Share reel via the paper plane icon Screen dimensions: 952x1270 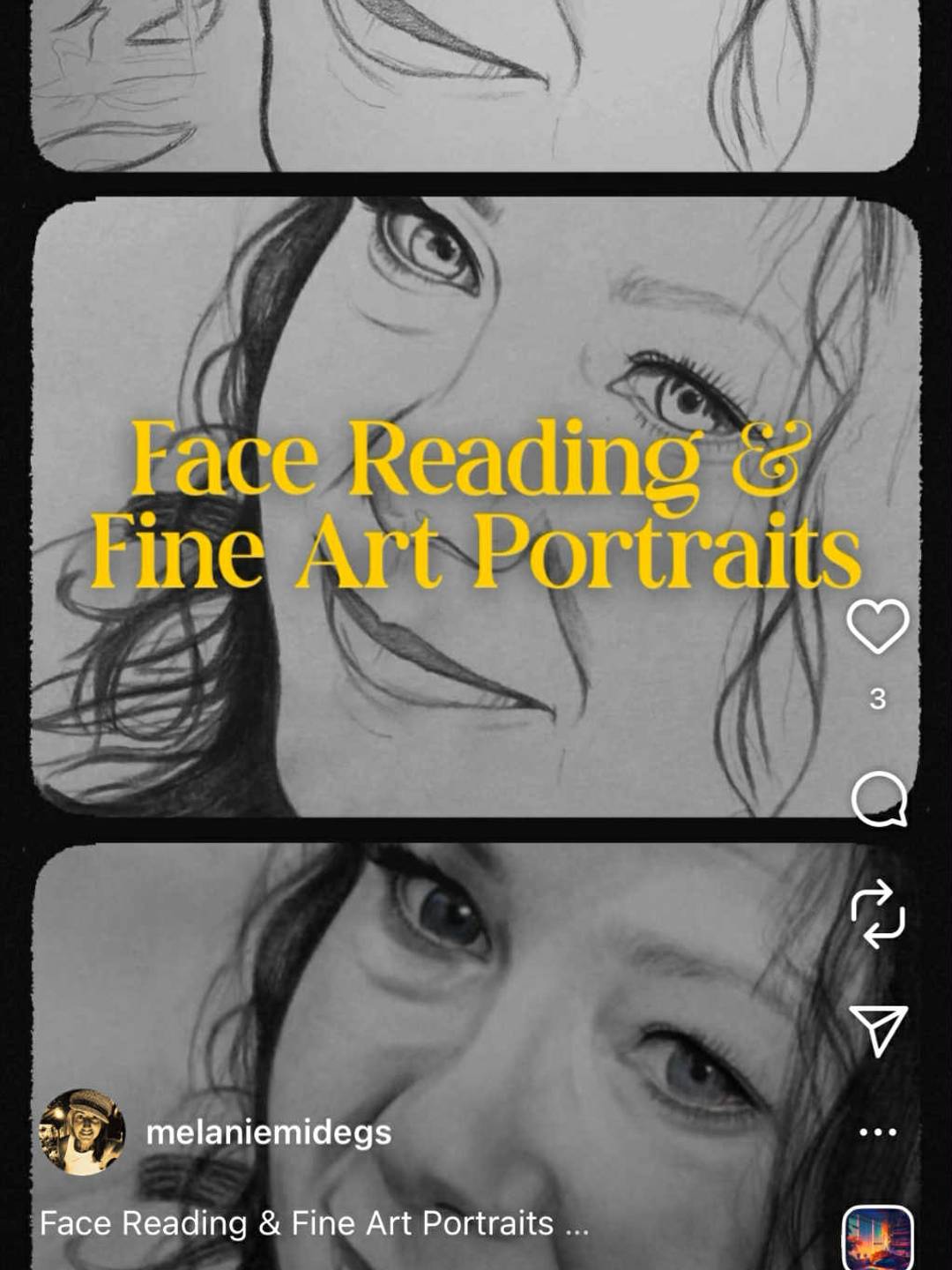coord(878,1029)
